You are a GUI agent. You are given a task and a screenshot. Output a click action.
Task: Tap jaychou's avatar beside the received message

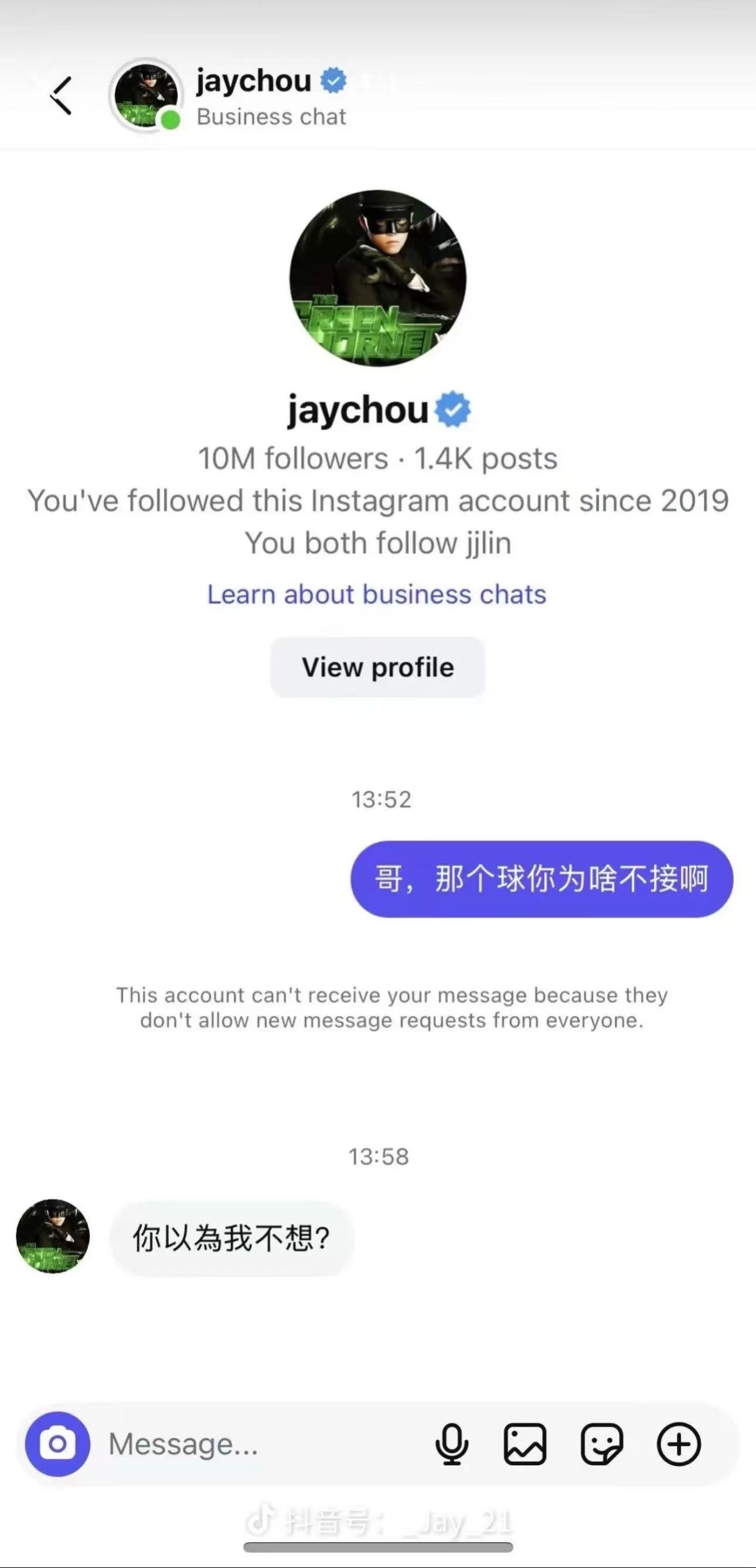tap(53, 1236)
